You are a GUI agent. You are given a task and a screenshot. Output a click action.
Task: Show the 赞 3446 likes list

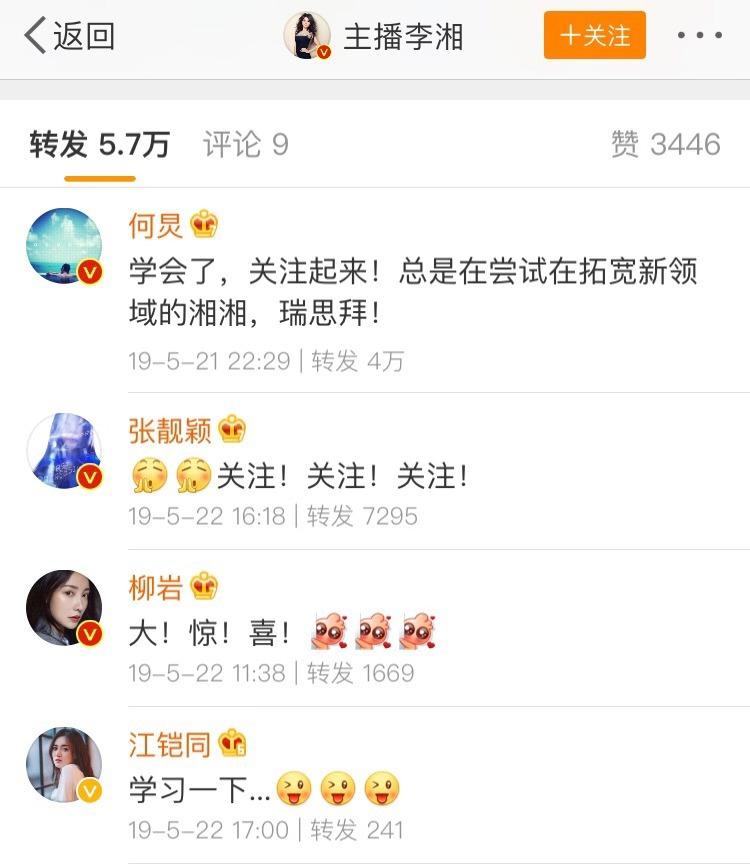coord(665,145)
